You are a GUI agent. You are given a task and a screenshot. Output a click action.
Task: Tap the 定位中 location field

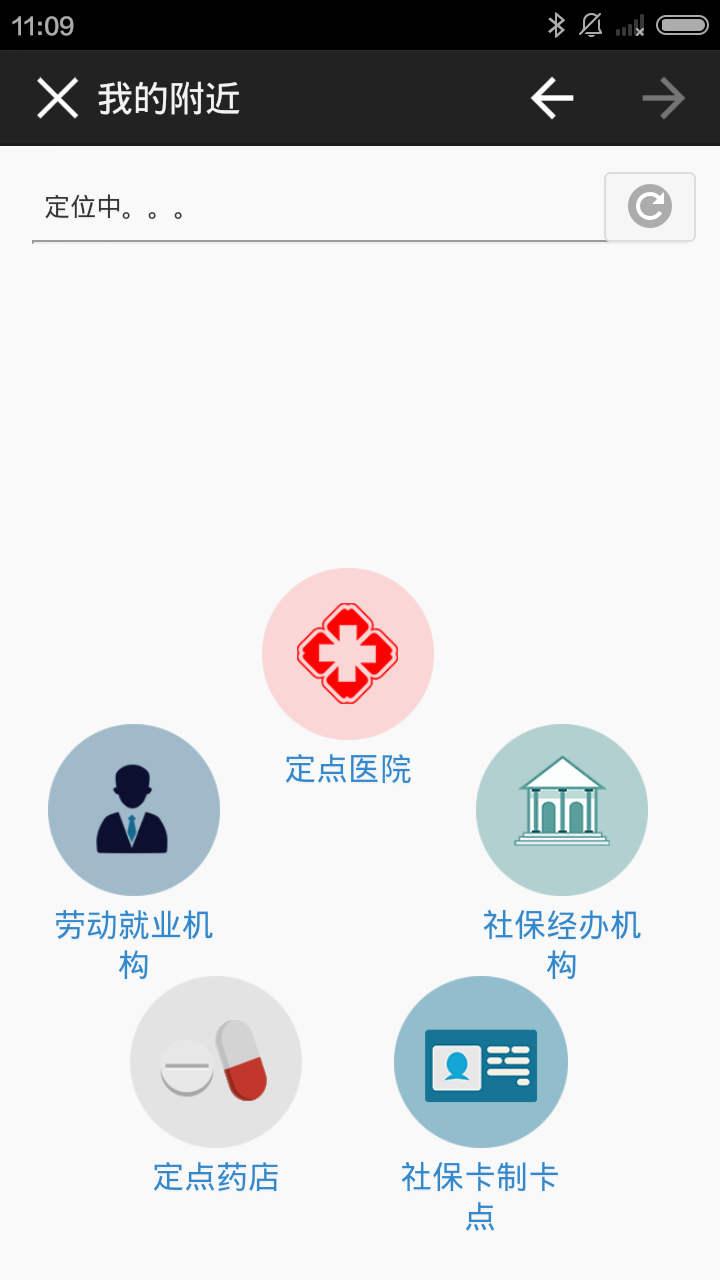(318, 208)
